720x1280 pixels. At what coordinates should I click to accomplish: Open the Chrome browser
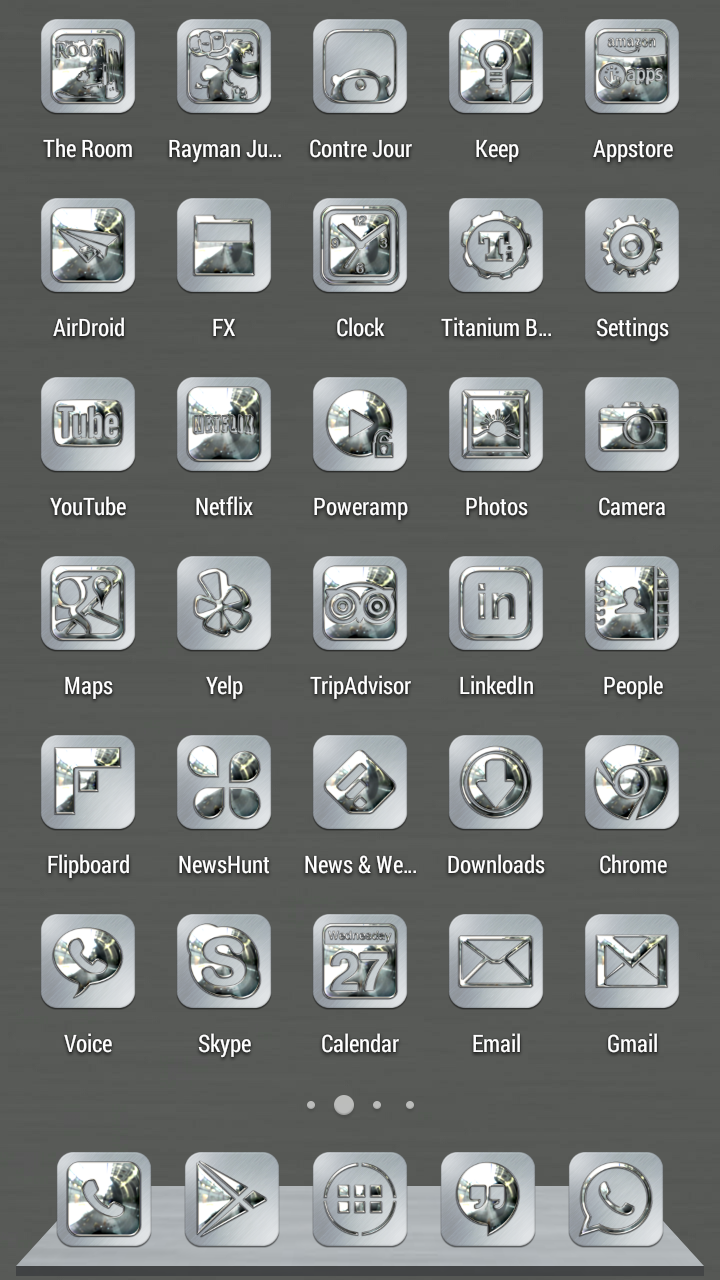632,782
